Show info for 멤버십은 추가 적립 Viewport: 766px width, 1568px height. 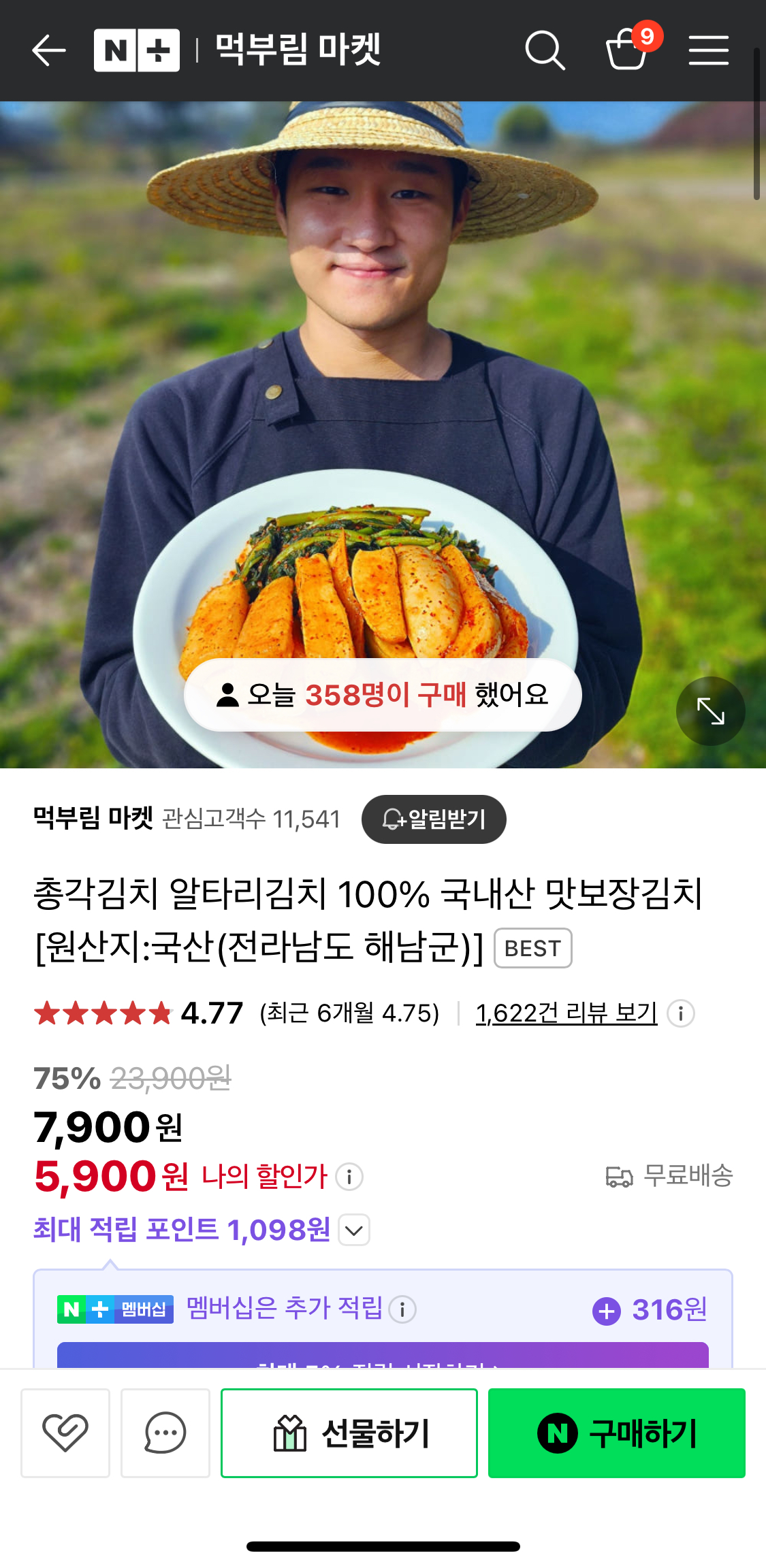[402, 1309]
